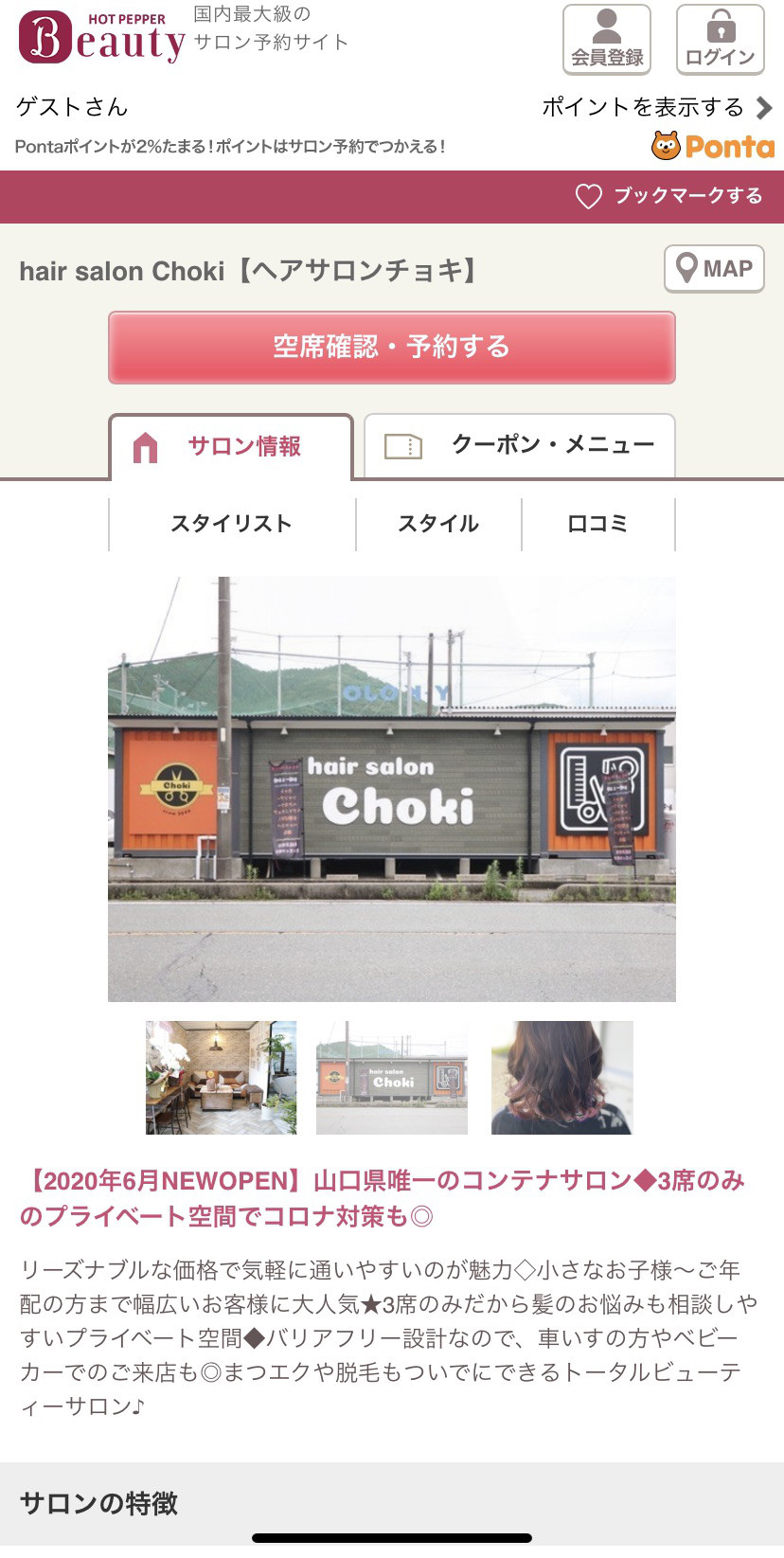The height and width of the screenshot is (1558, 784).
Task: Open the スタイリスト section
Action: 232,524
